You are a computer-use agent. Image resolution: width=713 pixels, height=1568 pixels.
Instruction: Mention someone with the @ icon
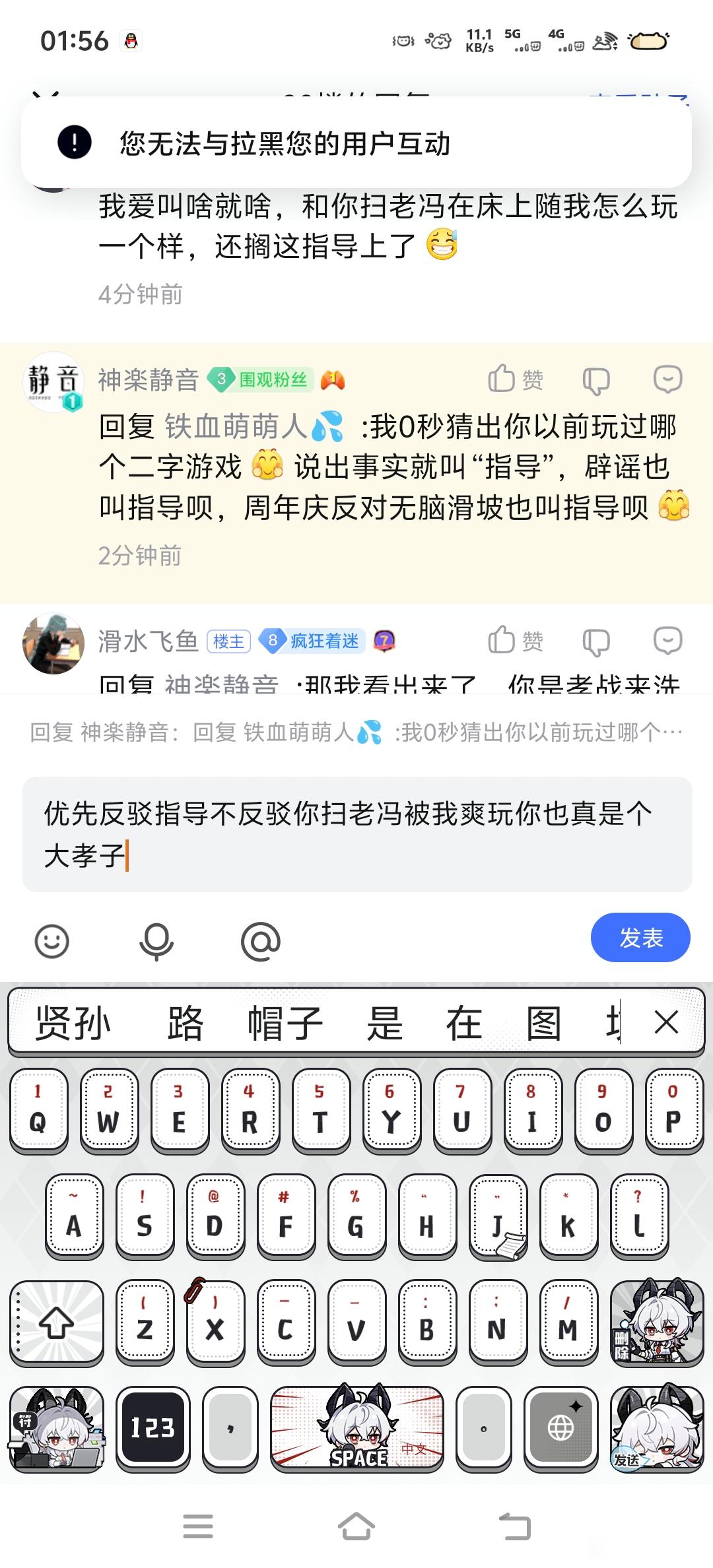point(261,940)
